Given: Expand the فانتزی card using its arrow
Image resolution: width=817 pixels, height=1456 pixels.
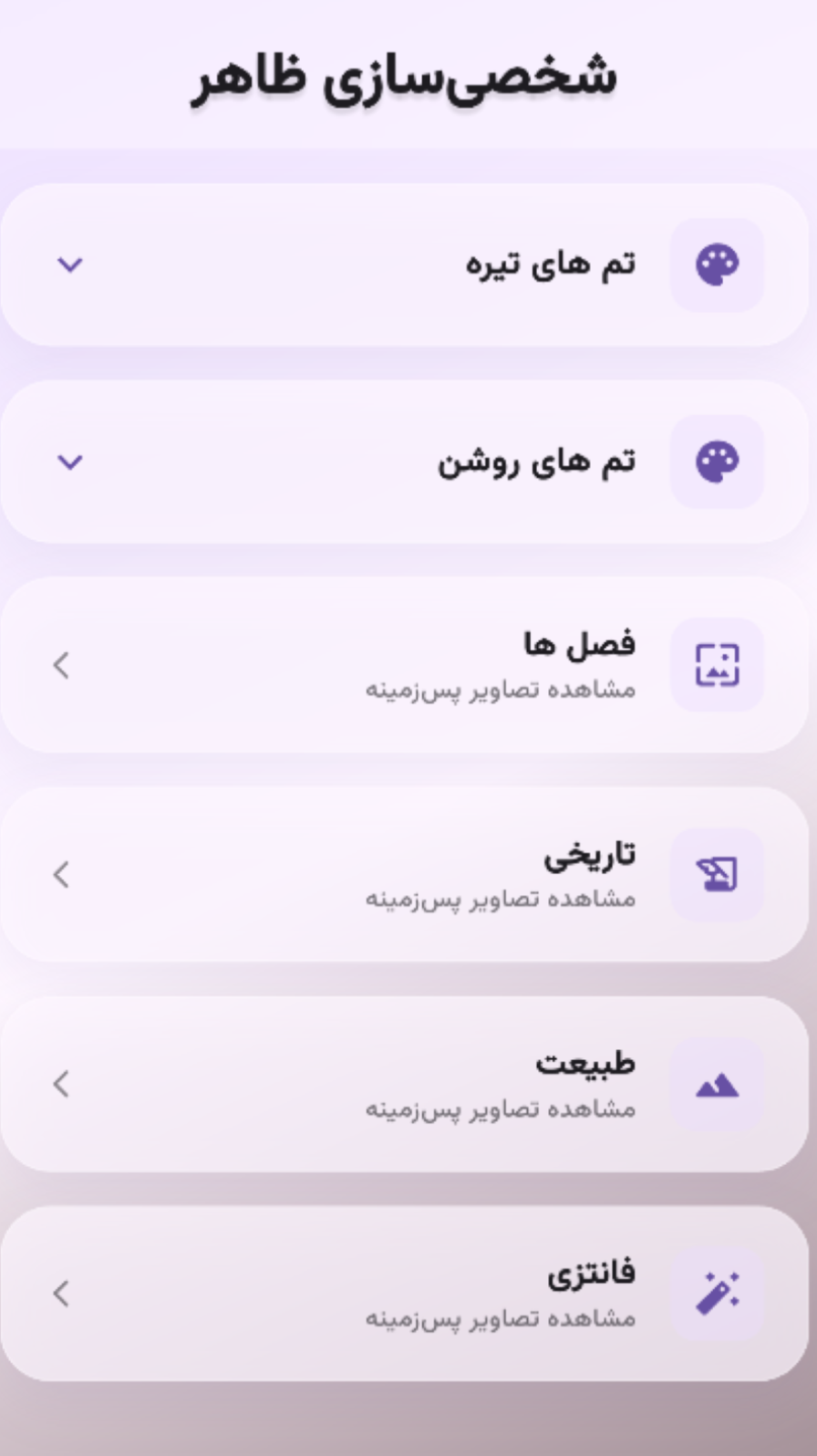Looking at the screenshot, I should point(62,1295).
